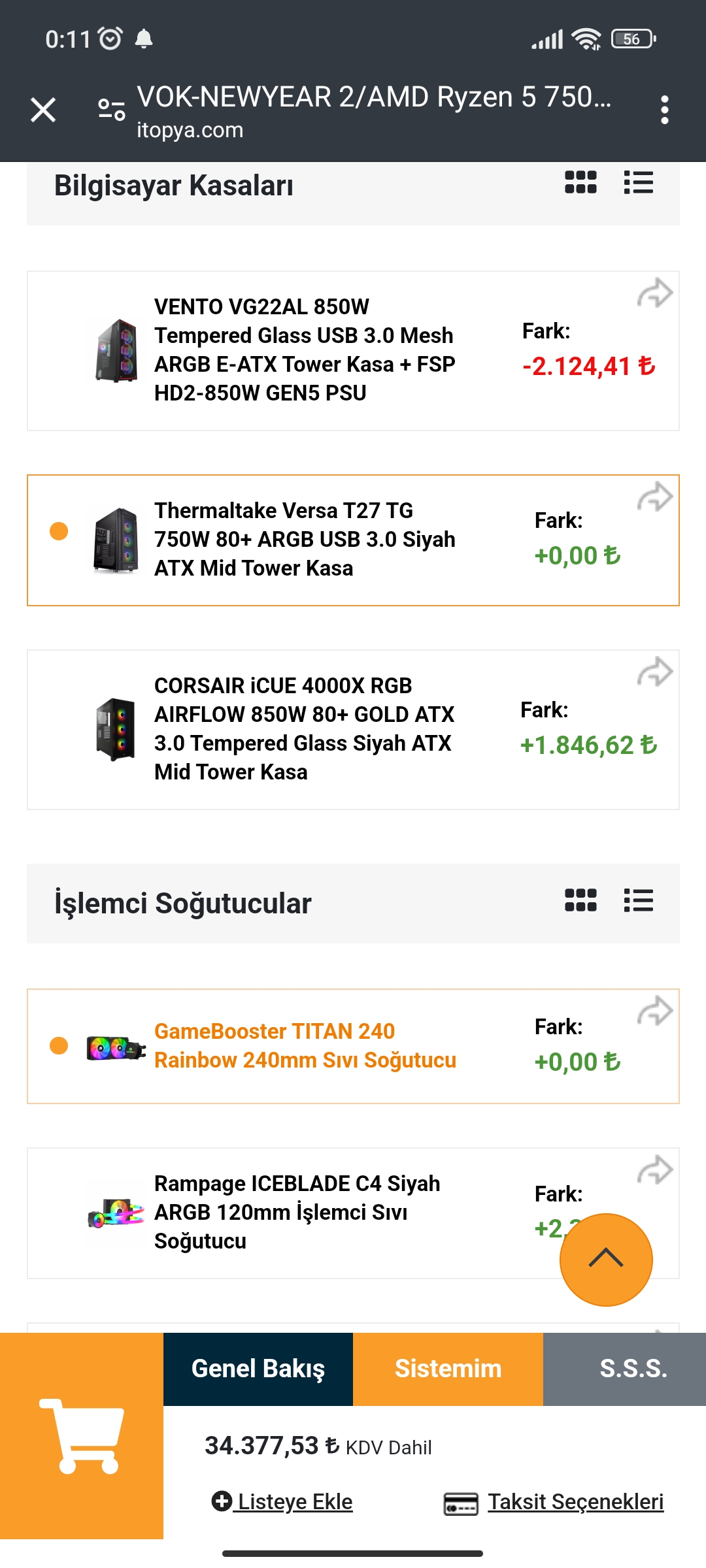Open link arrow for CORSAIR iCUE 4000X
The image size is (706, 1568).
(x=655, y=672)
